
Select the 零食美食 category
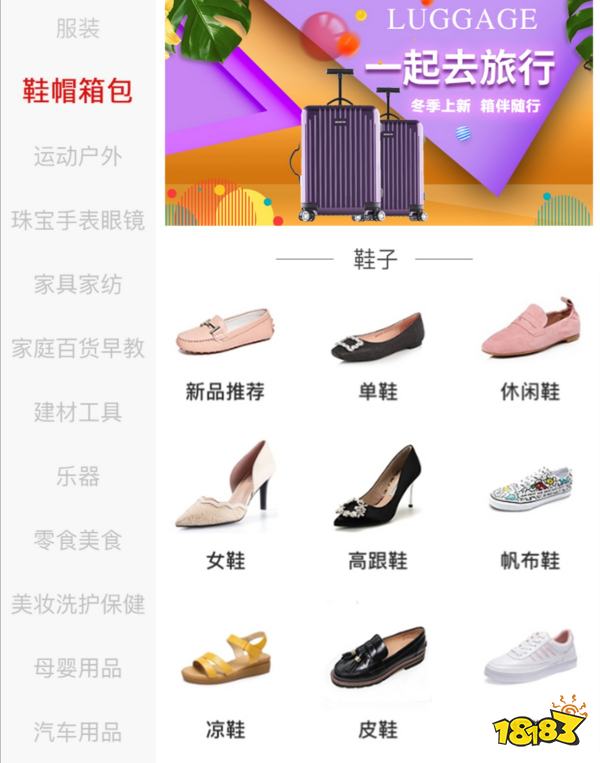coord(78,540)
